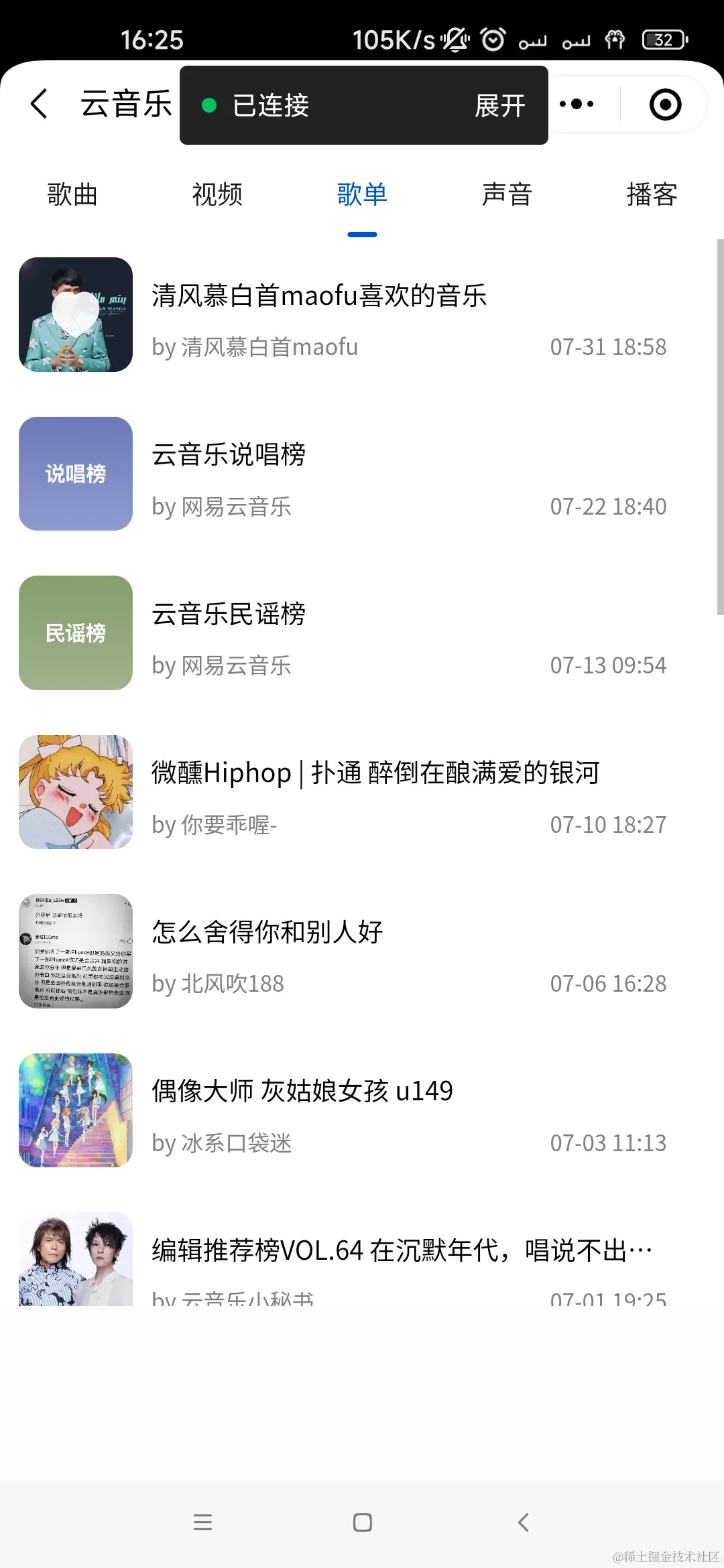Tap the circular exit button in the capsule
The height and width of the screenshot is (1568, 724).
tap(663, 103)
